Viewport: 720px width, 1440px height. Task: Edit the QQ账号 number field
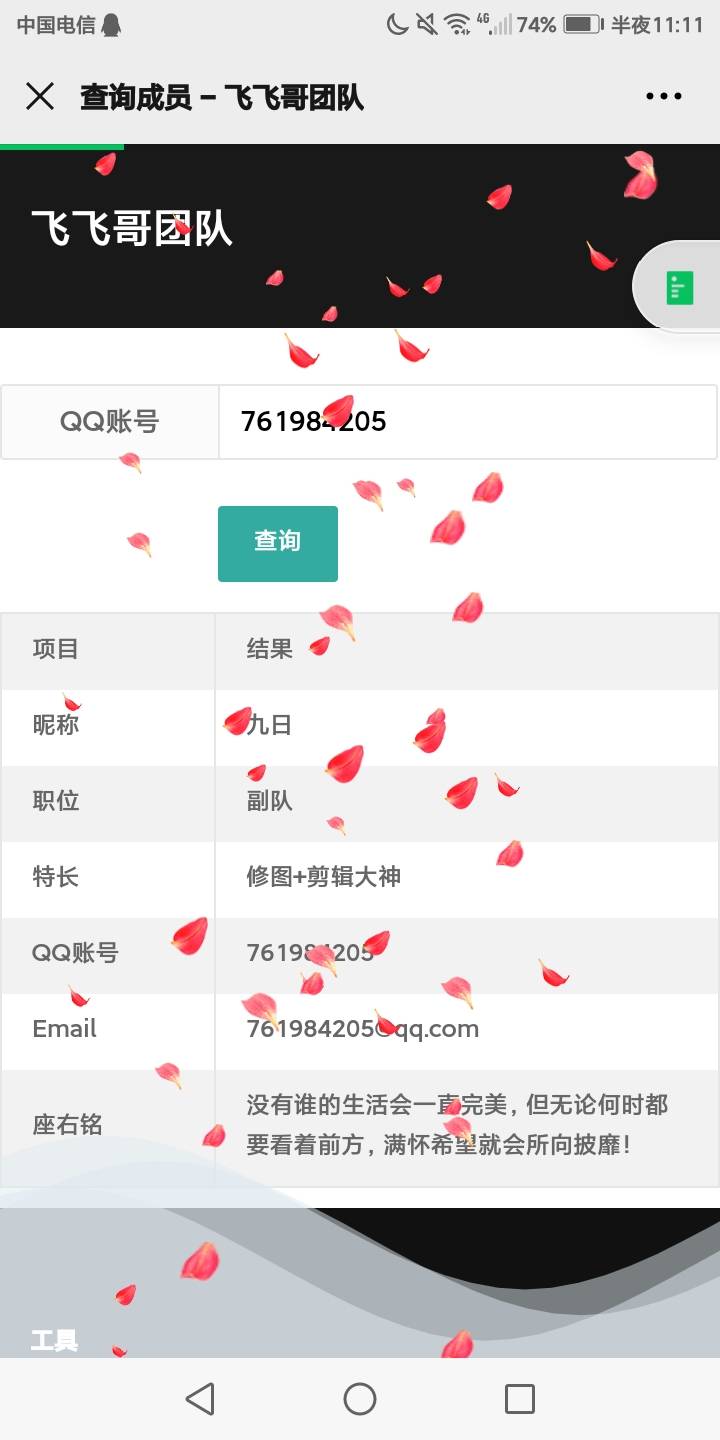point(467,422)
